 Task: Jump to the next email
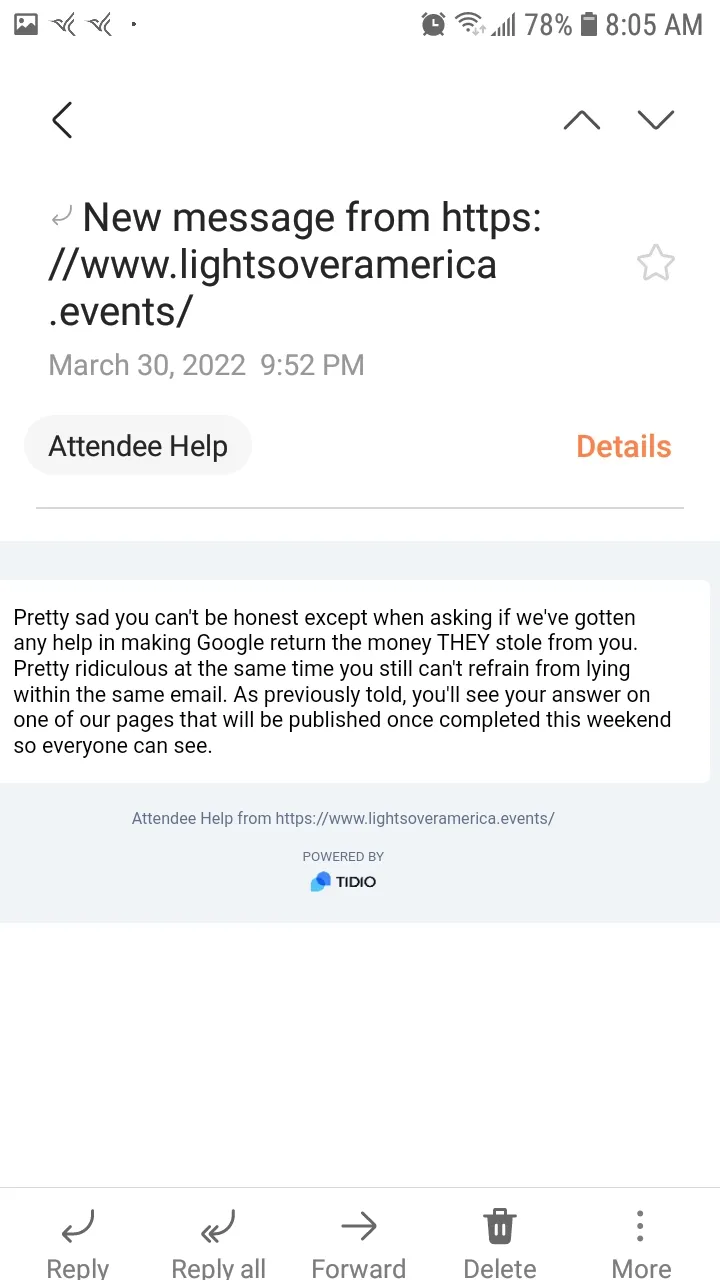tap(656, 120)
